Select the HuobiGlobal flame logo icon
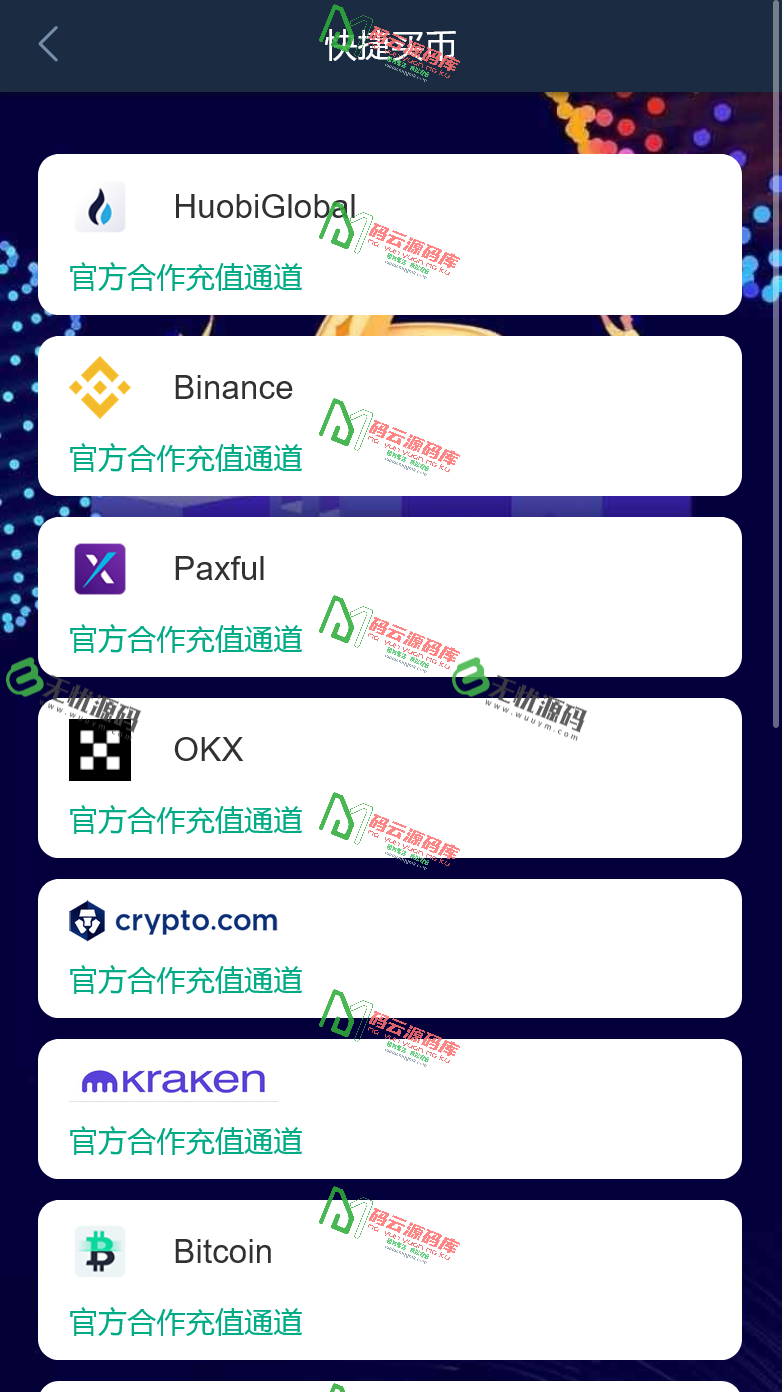 (x=100, y=206)
